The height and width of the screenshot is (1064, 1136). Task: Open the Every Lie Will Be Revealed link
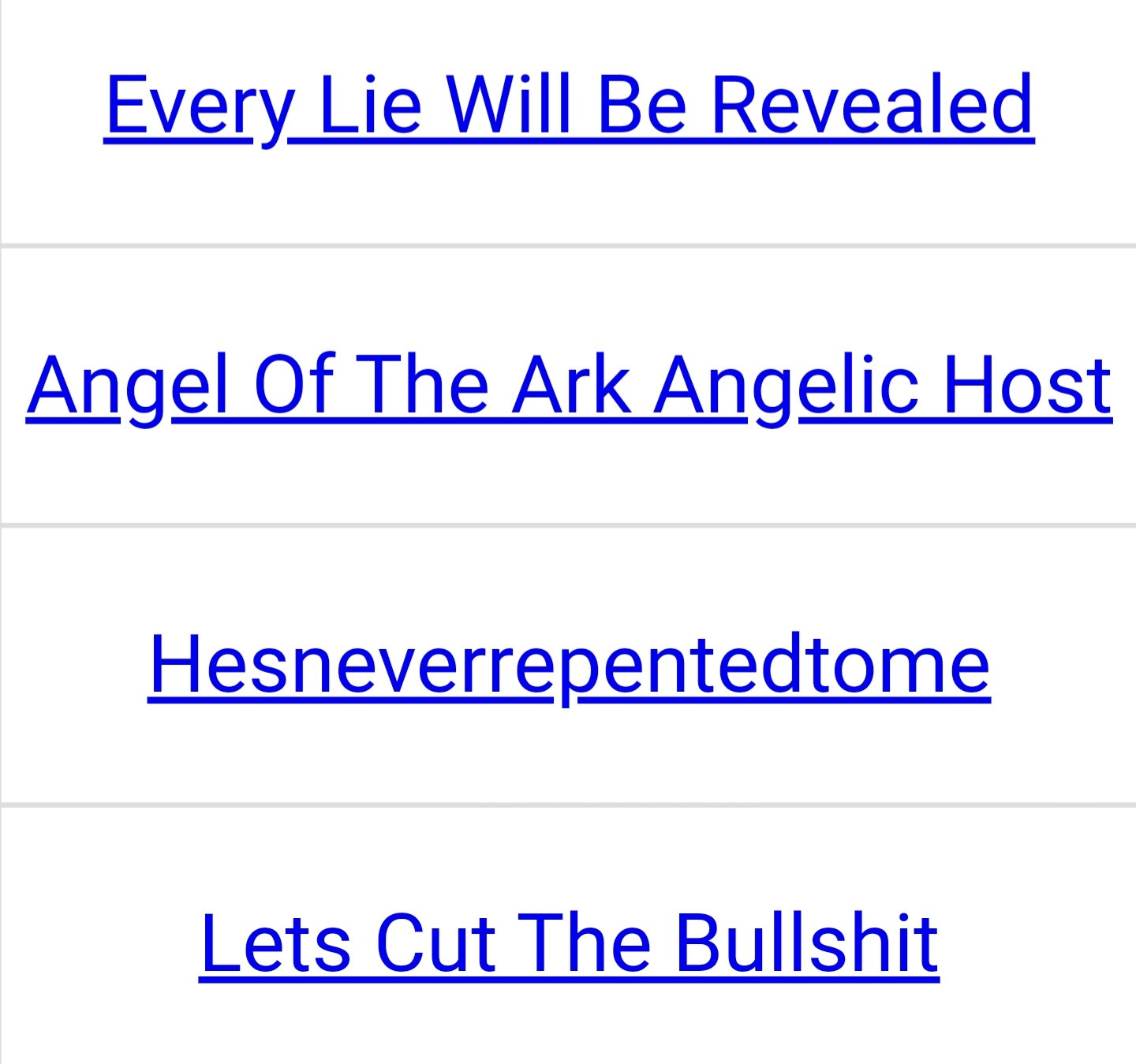pos(568,105)
